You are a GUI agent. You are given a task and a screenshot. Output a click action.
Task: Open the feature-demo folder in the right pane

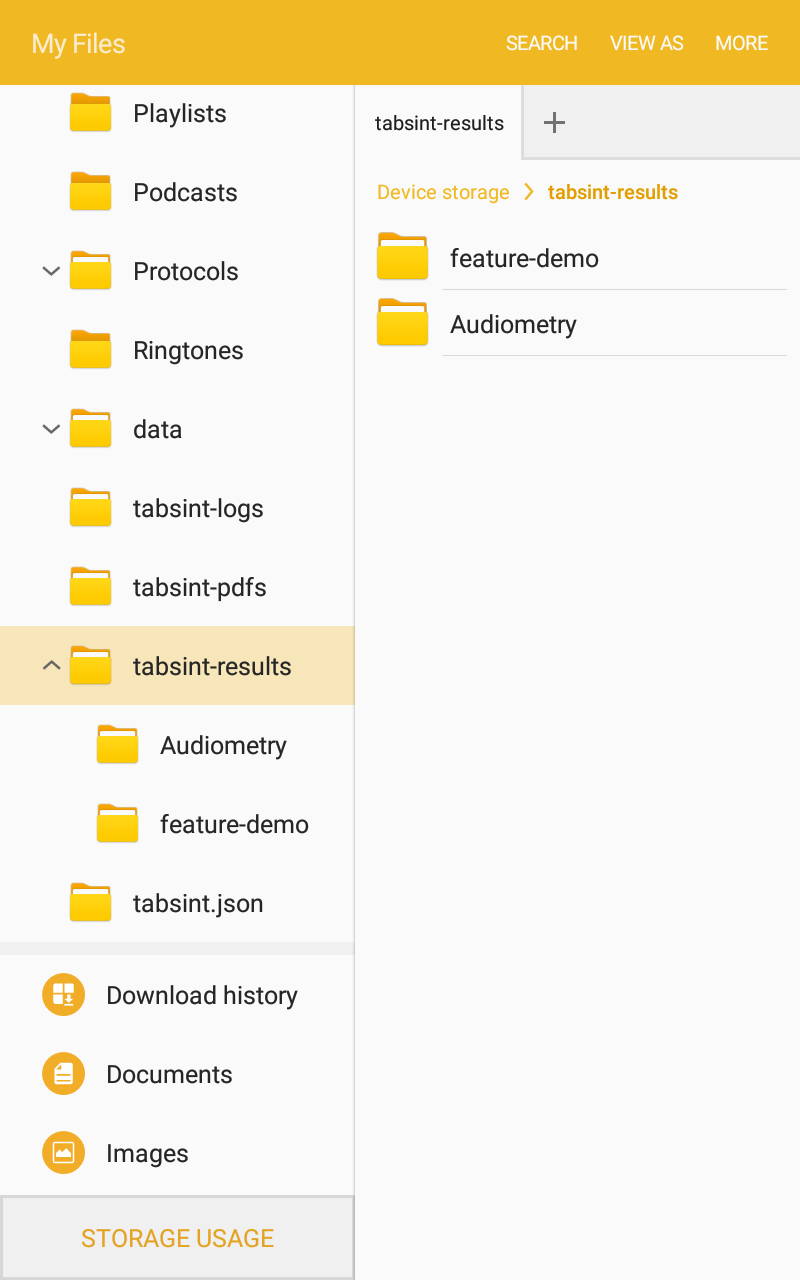(581, 258)
